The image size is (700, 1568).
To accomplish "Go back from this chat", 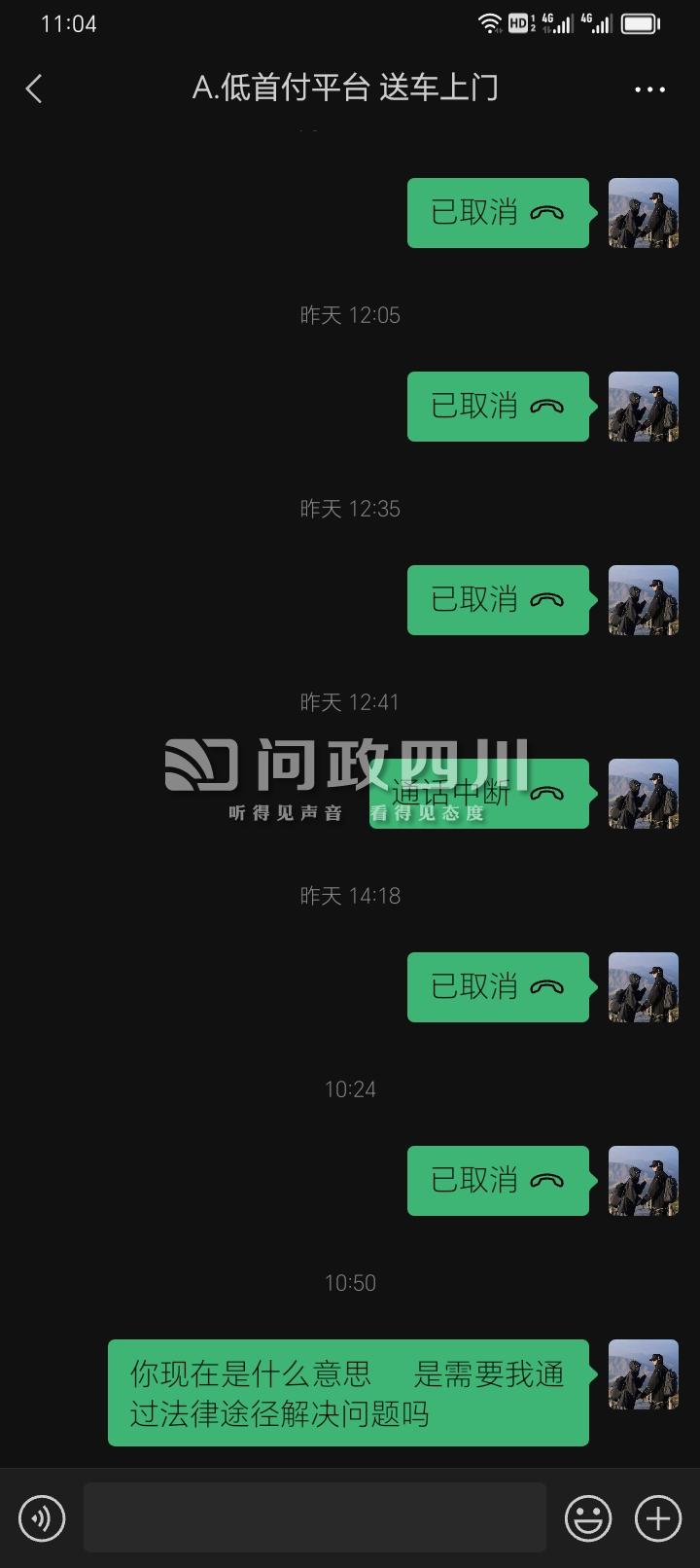I will click(34, 89).
